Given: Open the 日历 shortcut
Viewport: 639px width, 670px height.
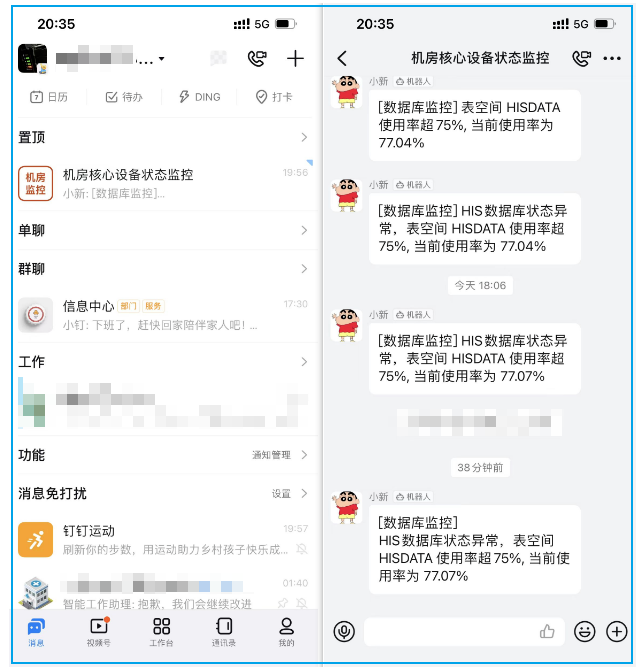Looking at the screenshot, I should click(49, 97).
